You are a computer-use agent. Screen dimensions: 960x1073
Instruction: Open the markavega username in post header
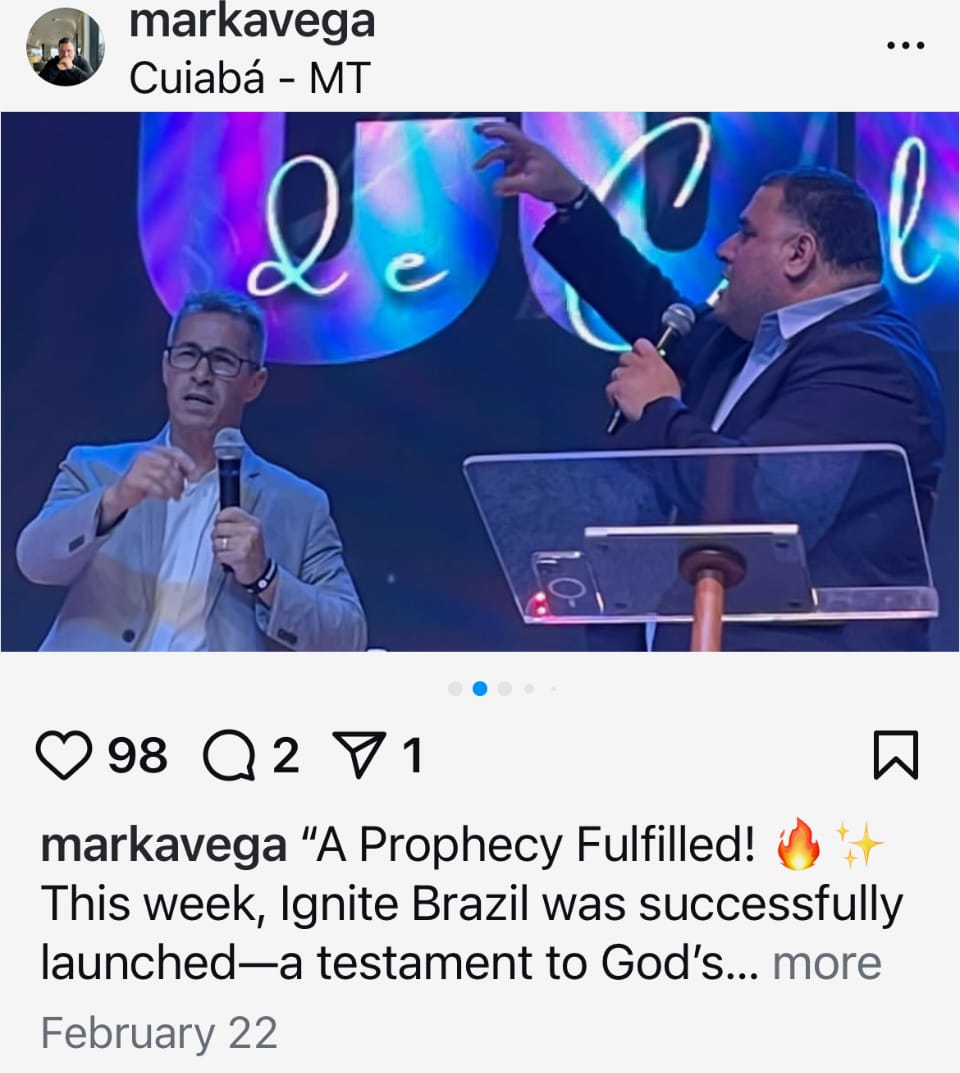[252, 22]
